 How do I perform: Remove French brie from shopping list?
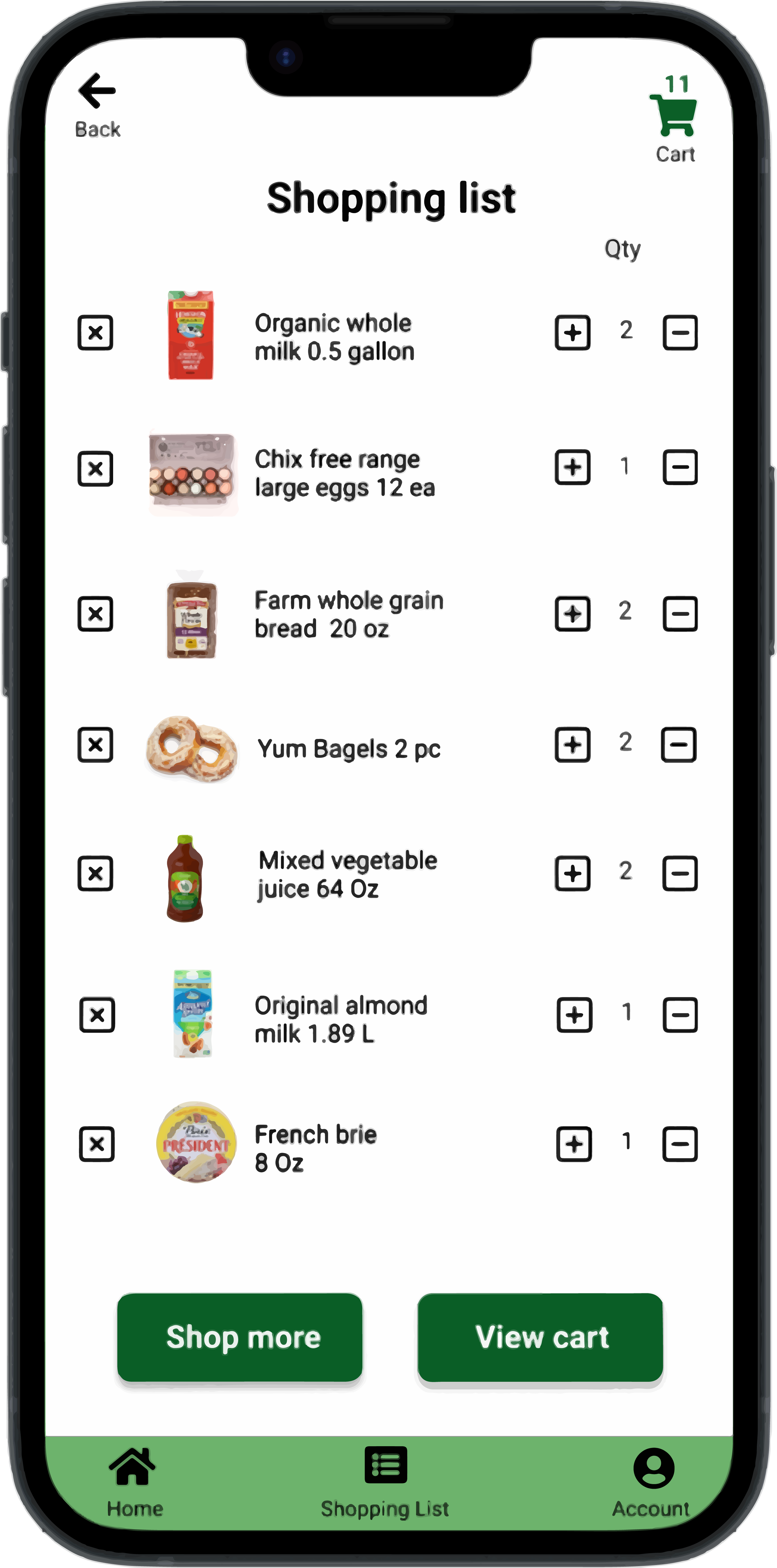(97, 1144)
